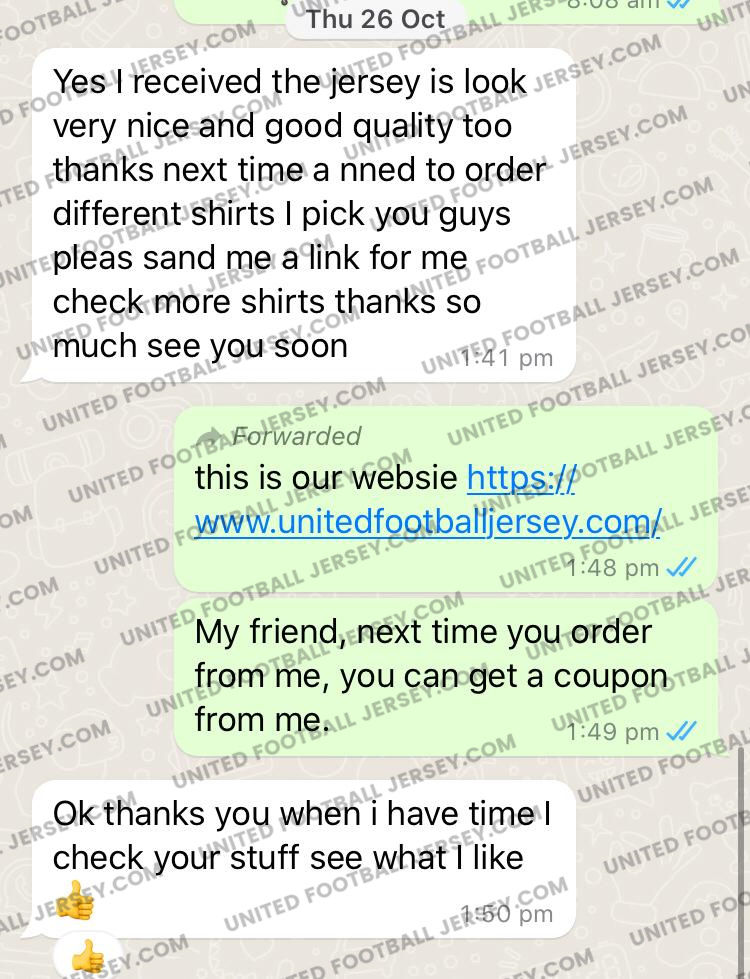750x979 pixels.
Task: Tap the thumbs-up reaction under the last message
Action: tap(88, 958)
